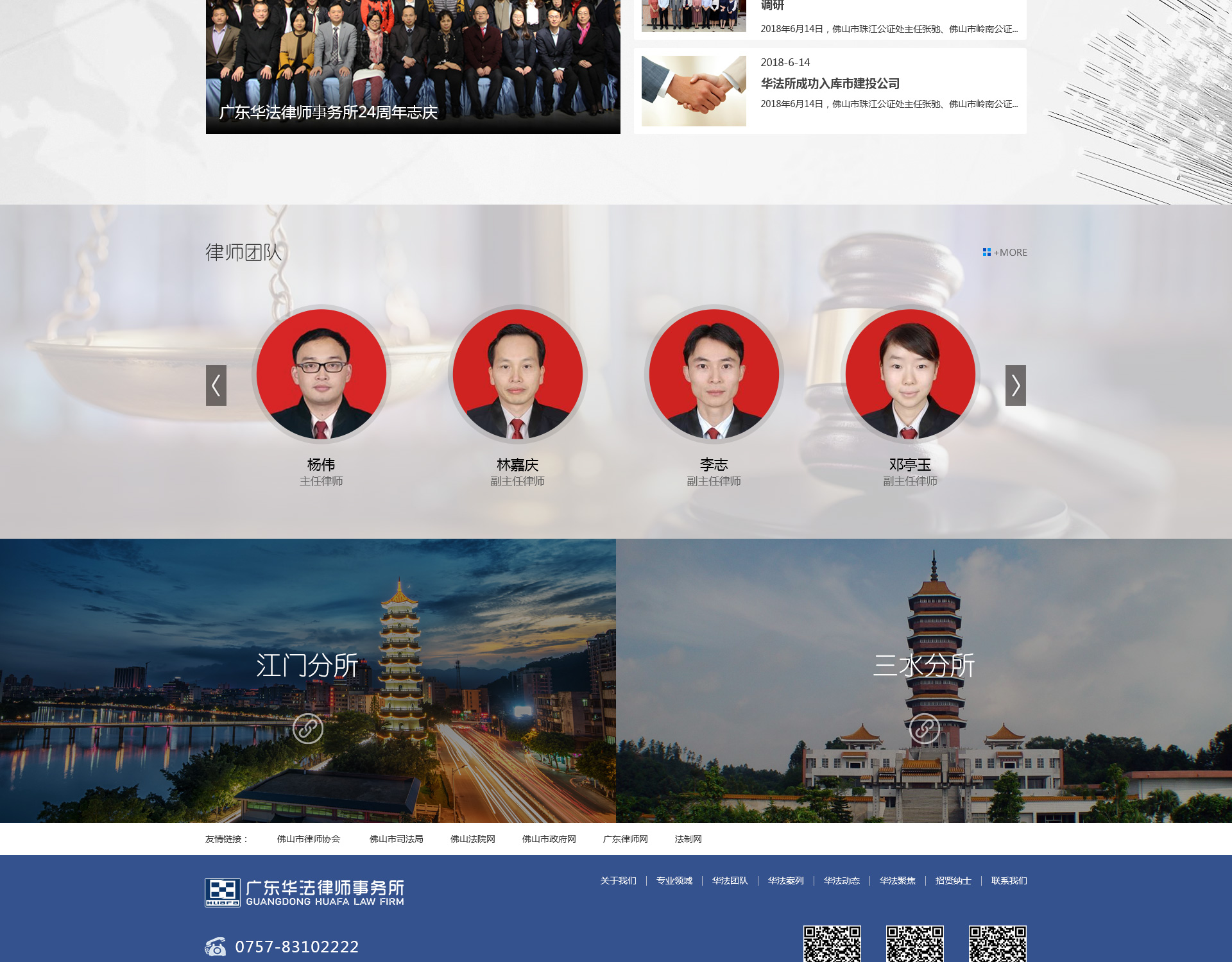Visit 佛山市律师协会 friendly link
Screen dimensions: 1232x962
[x=309, y=839]
